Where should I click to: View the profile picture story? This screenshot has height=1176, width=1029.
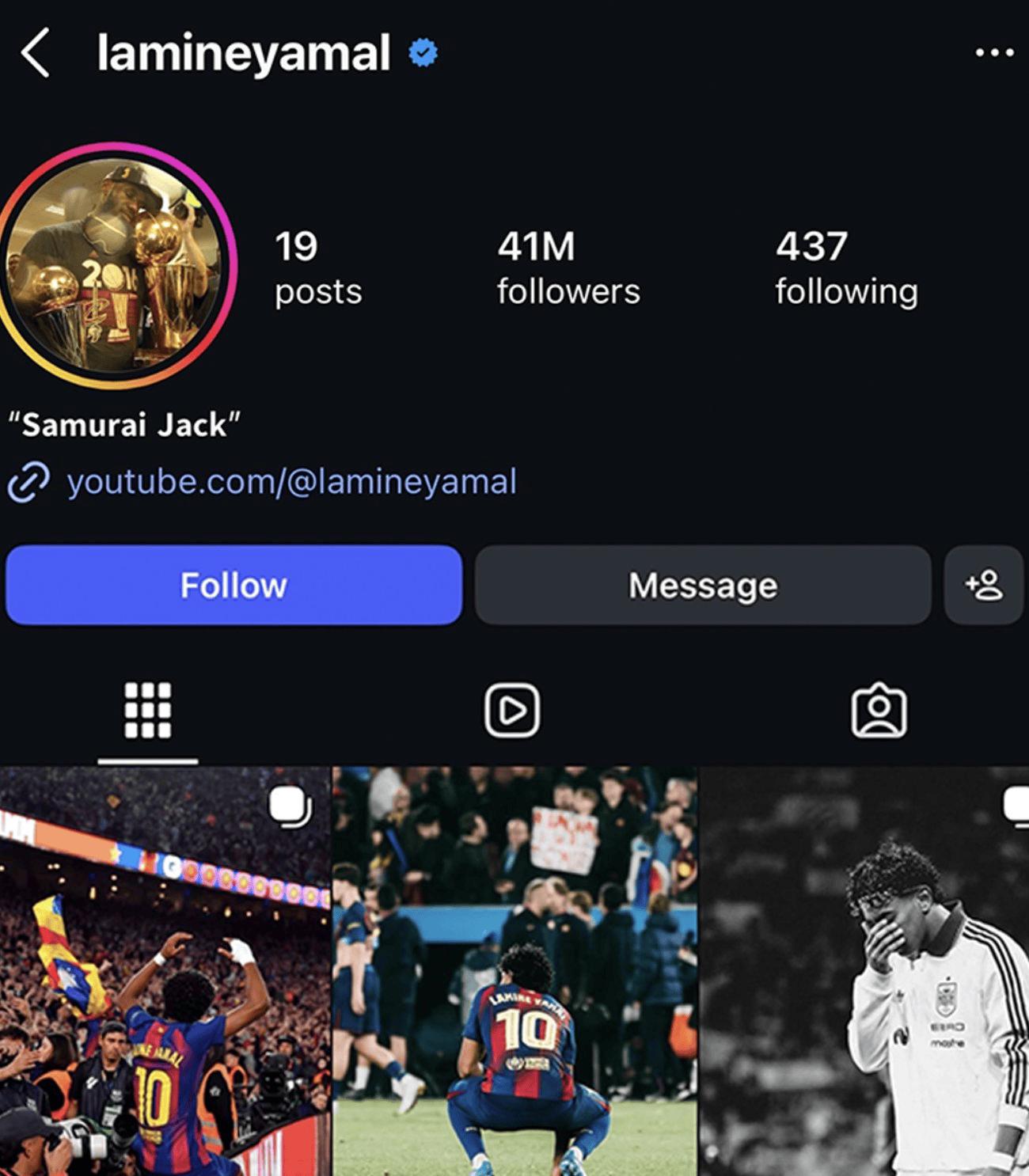tap(115, 265)
